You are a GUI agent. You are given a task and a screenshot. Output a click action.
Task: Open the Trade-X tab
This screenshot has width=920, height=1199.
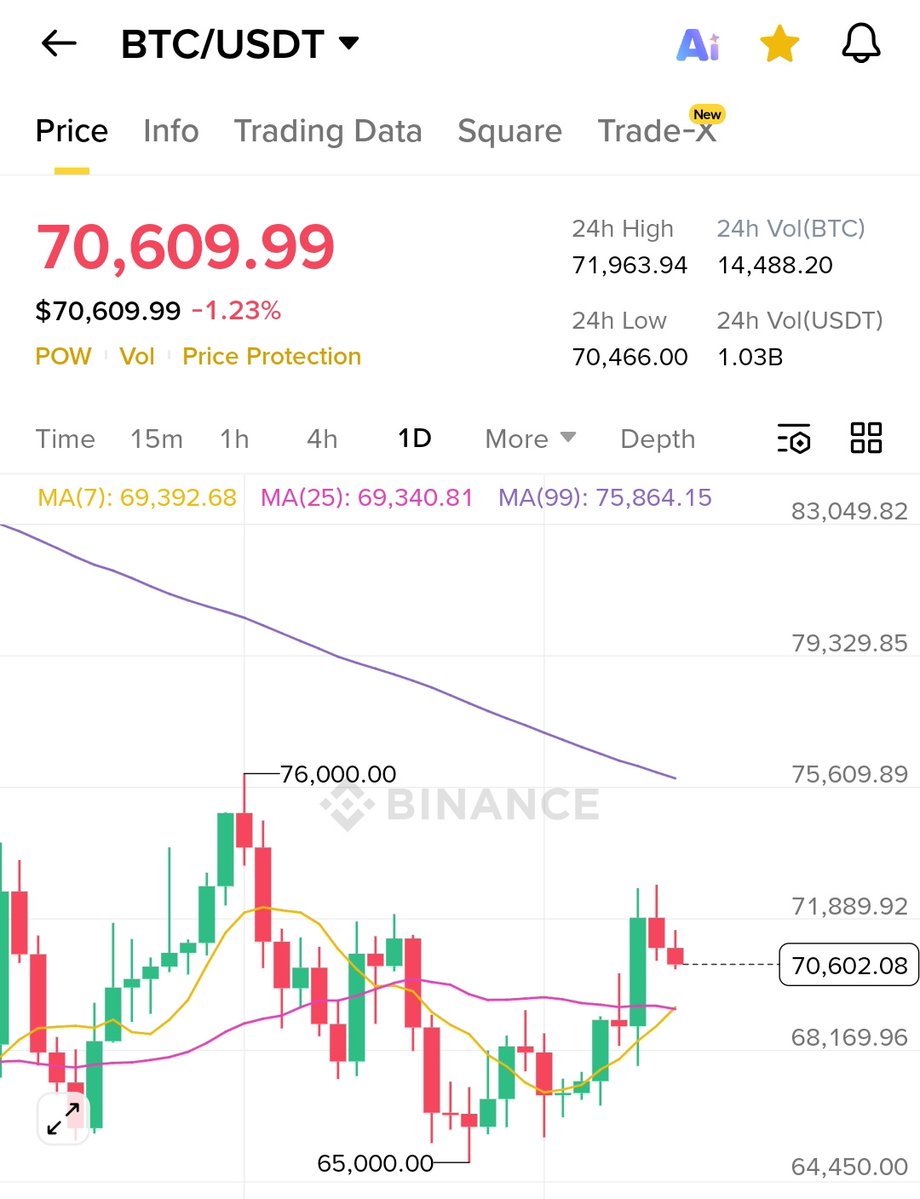pos(657,131)
